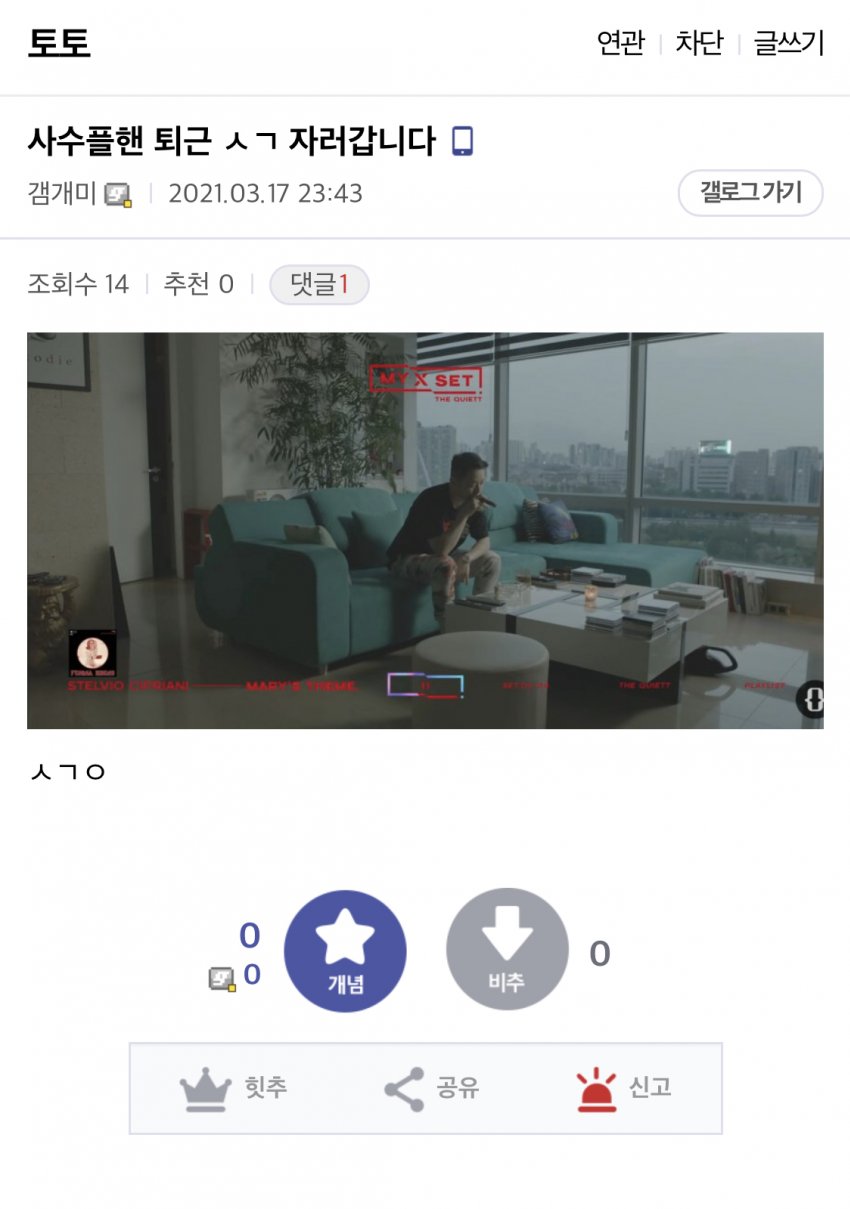Open the 토토 gallery title
The height and width of the screenshot is (1209, 850).
pyautogui.click(x=59, y=43)
